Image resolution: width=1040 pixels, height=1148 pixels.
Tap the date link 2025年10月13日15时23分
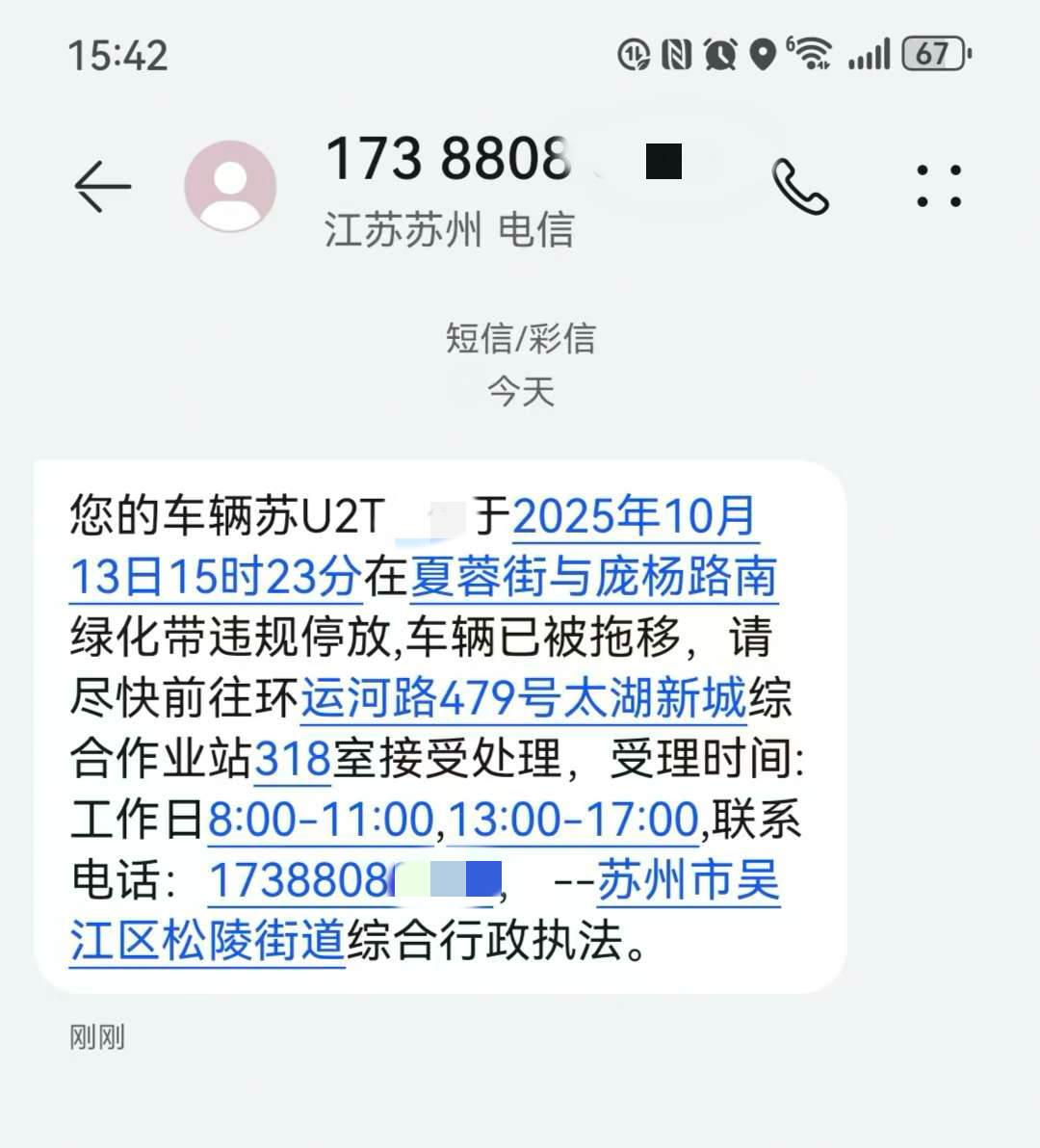635,516
